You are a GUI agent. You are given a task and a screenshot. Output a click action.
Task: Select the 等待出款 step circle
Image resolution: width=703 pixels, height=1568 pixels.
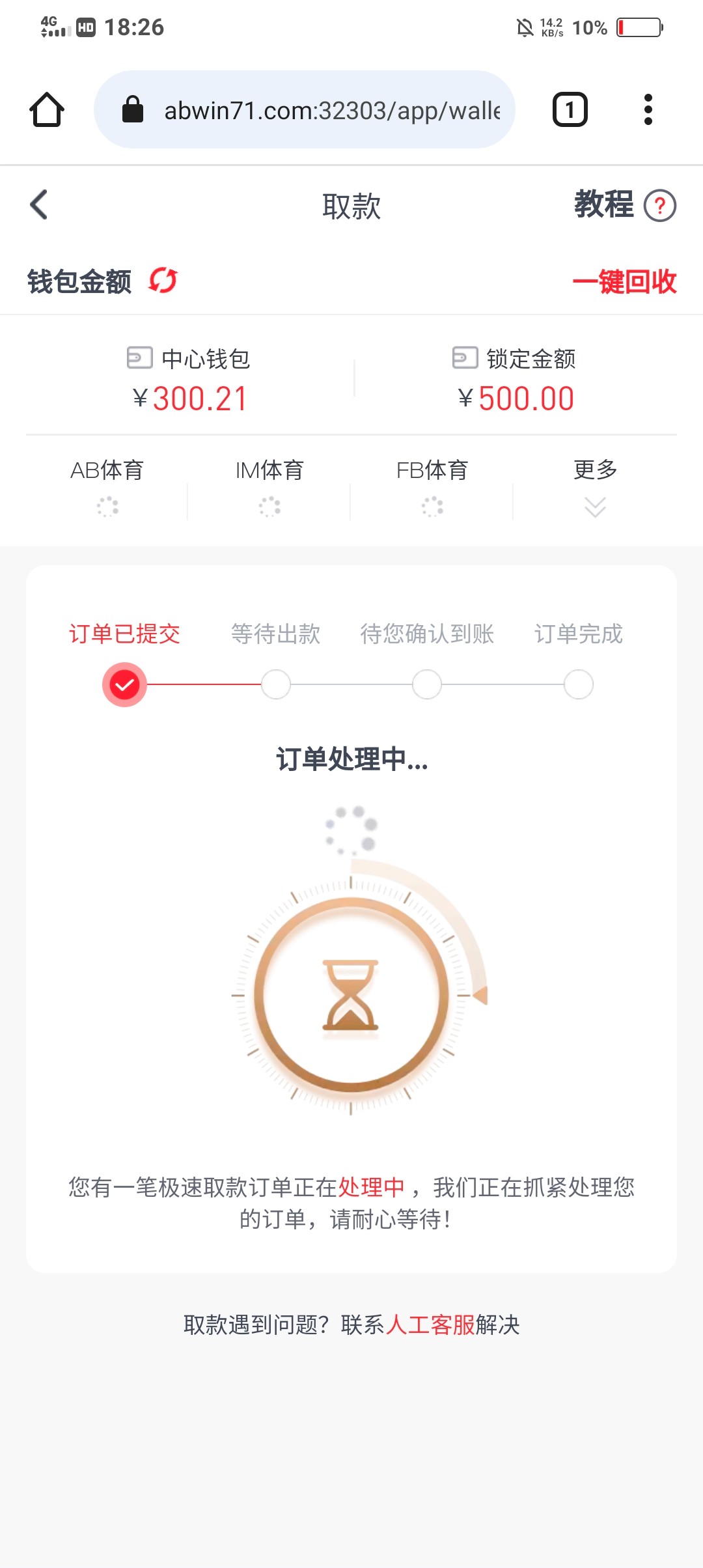coord(275,684)
